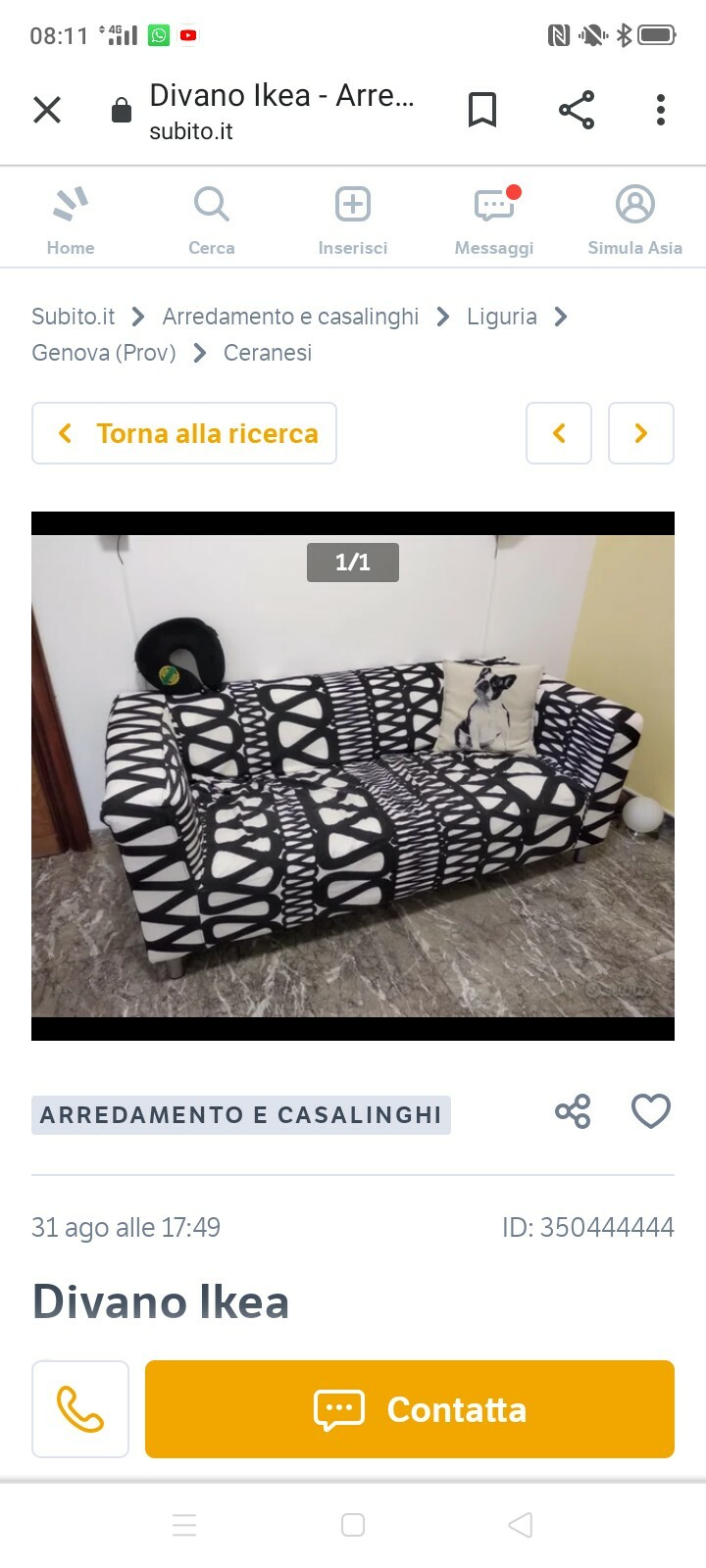Image resolution: width=706 pixels, height=1568 pixels.
Task: Open the Subito.it breadcrumb link
Action: (74, 317)
